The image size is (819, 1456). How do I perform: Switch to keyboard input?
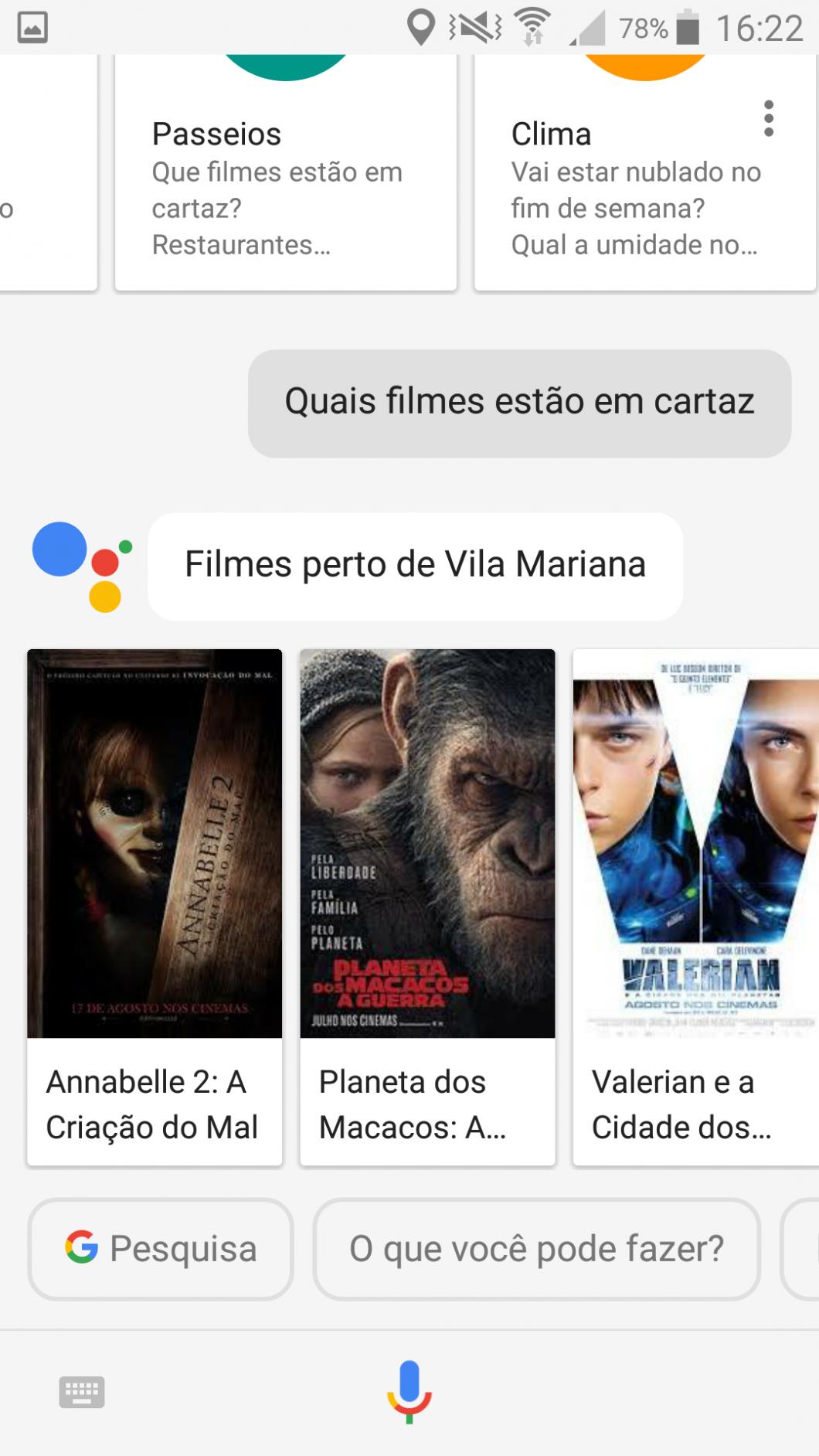82,1392
